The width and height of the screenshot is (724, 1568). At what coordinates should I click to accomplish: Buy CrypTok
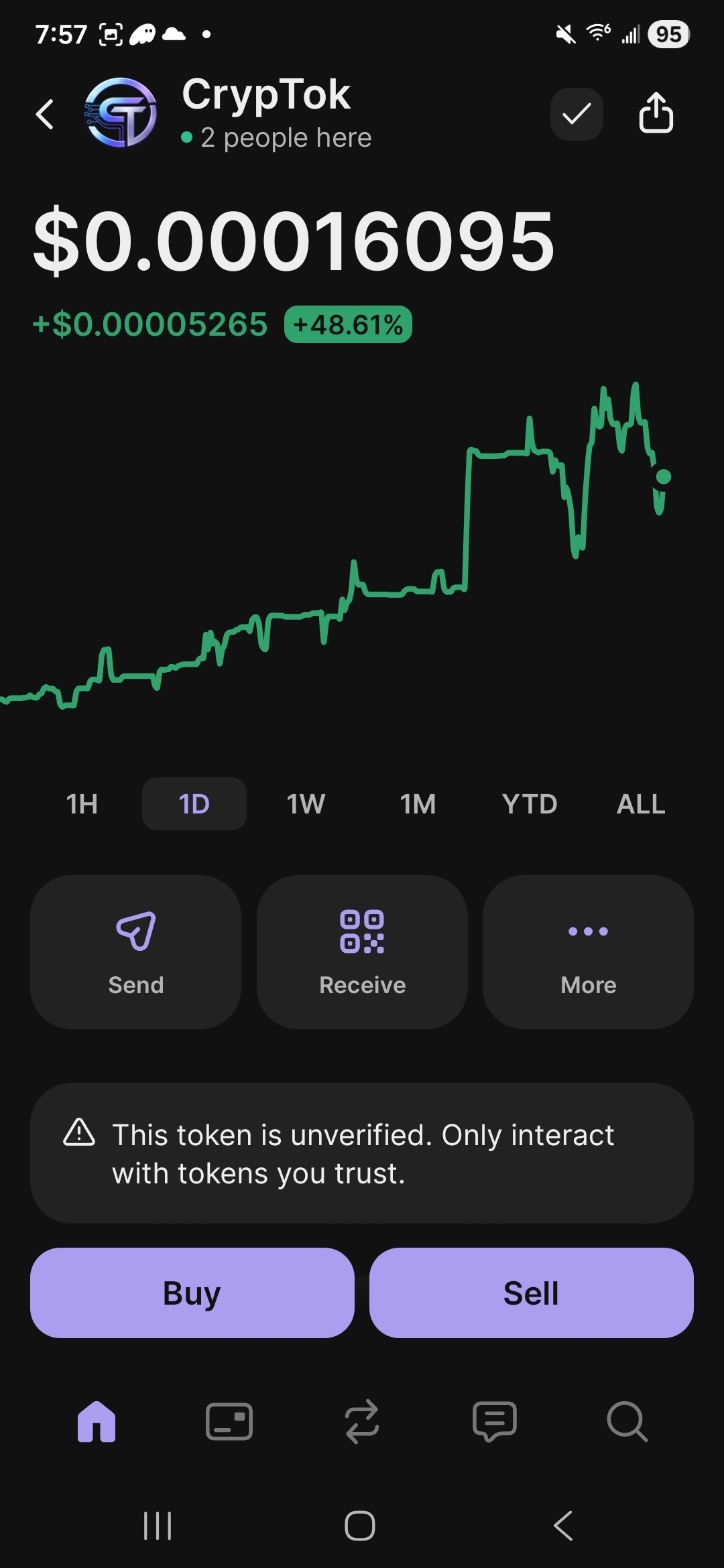192,1293
